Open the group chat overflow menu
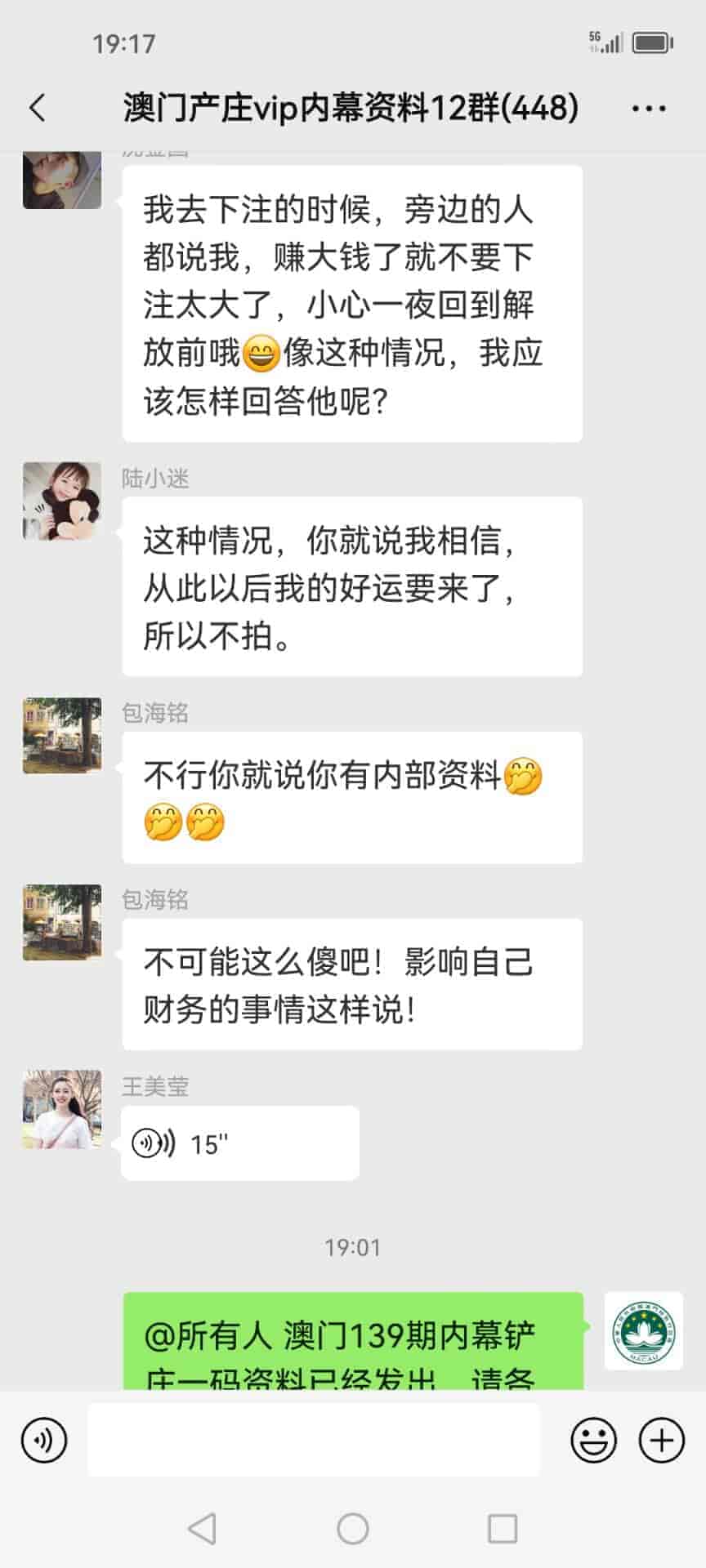706x1568 pixels. click(649, 108)
